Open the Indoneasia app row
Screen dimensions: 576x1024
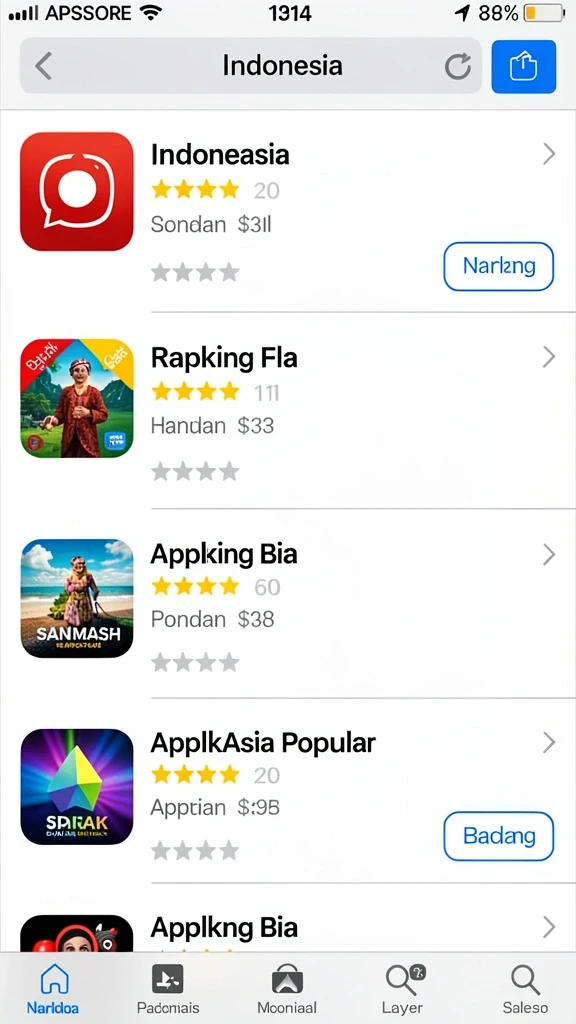click(x=288, y=212)
